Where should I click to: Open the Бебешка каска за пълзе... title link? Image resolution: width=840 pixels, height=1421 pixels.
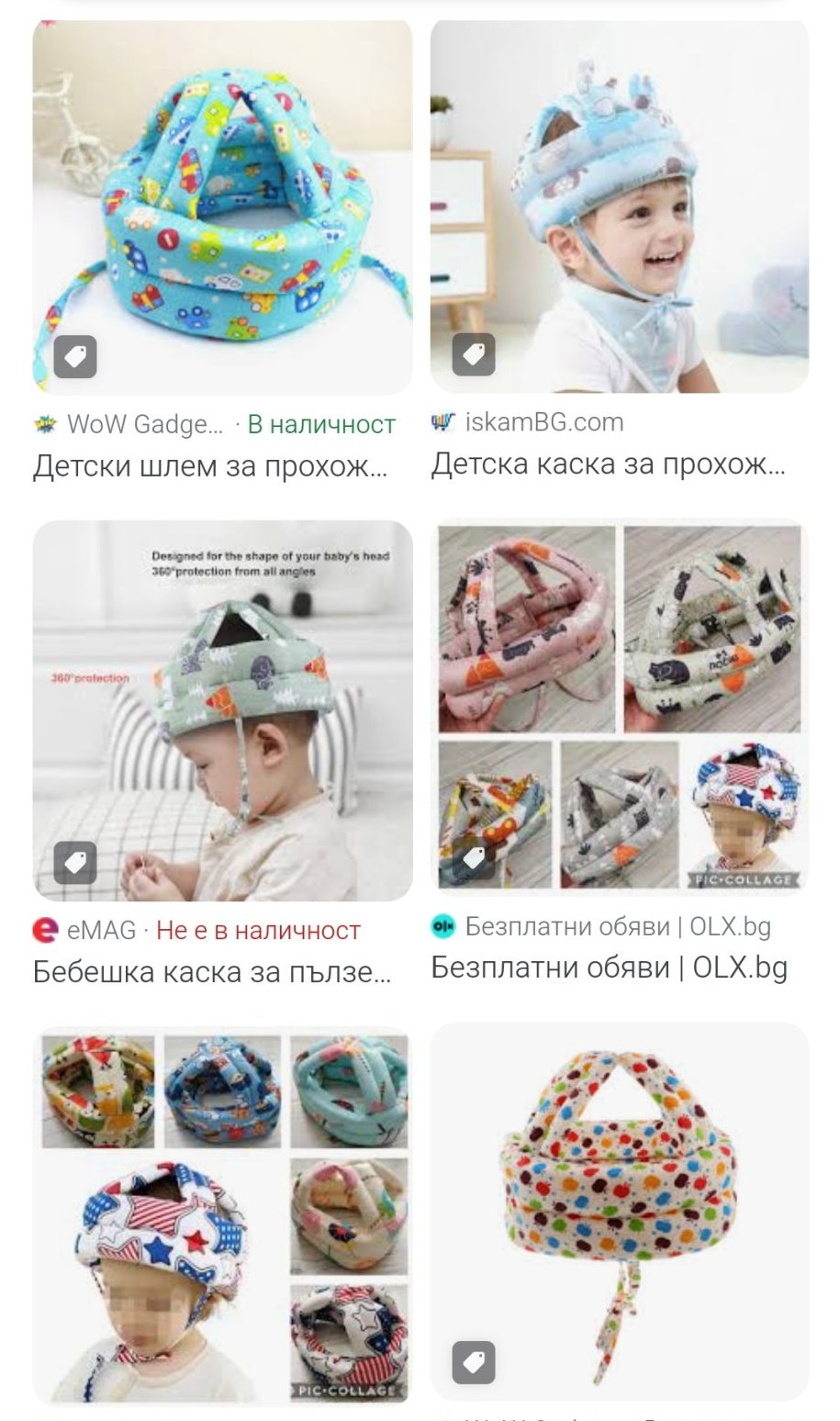(212, 971)
